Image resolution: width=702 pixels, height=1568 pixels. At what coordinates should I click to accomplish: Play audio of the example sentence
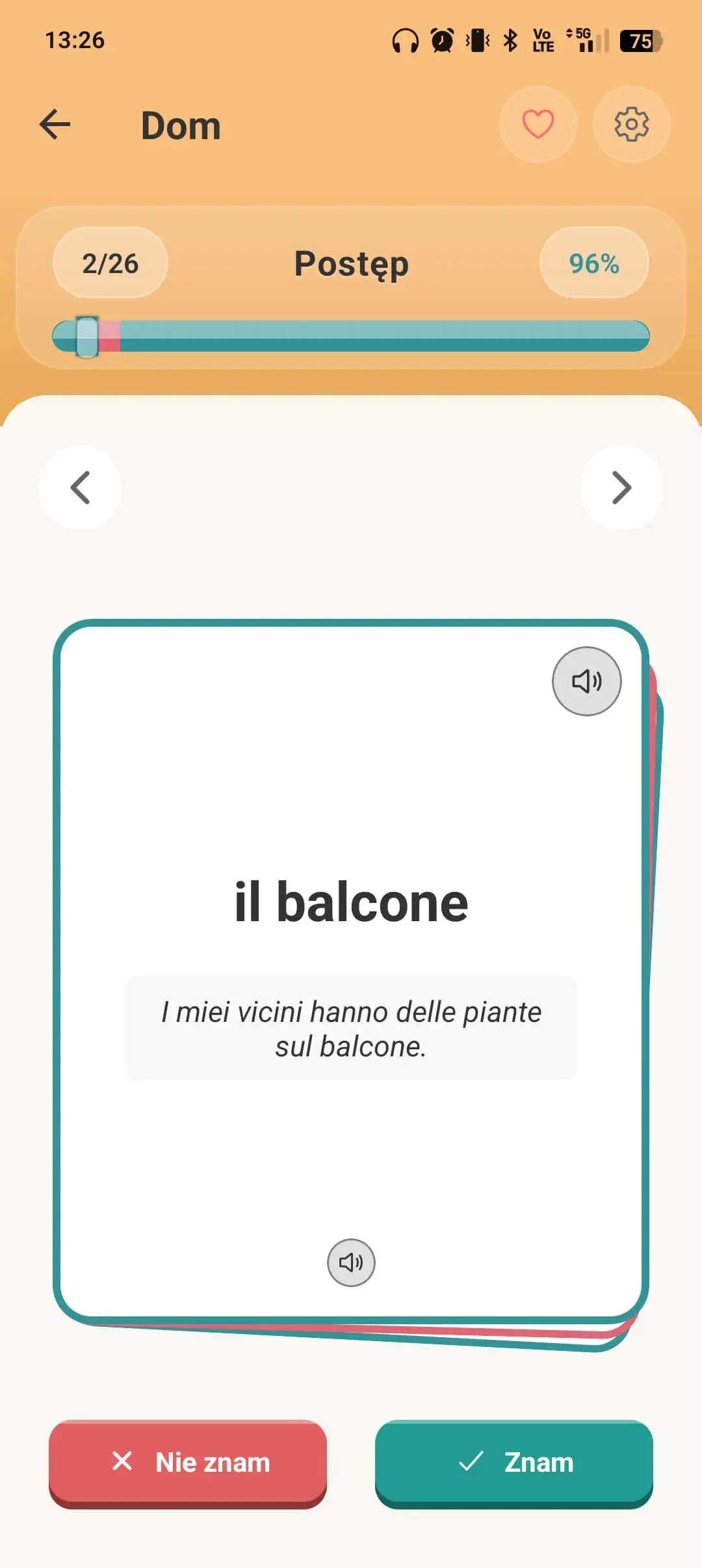click(351, 1262)
